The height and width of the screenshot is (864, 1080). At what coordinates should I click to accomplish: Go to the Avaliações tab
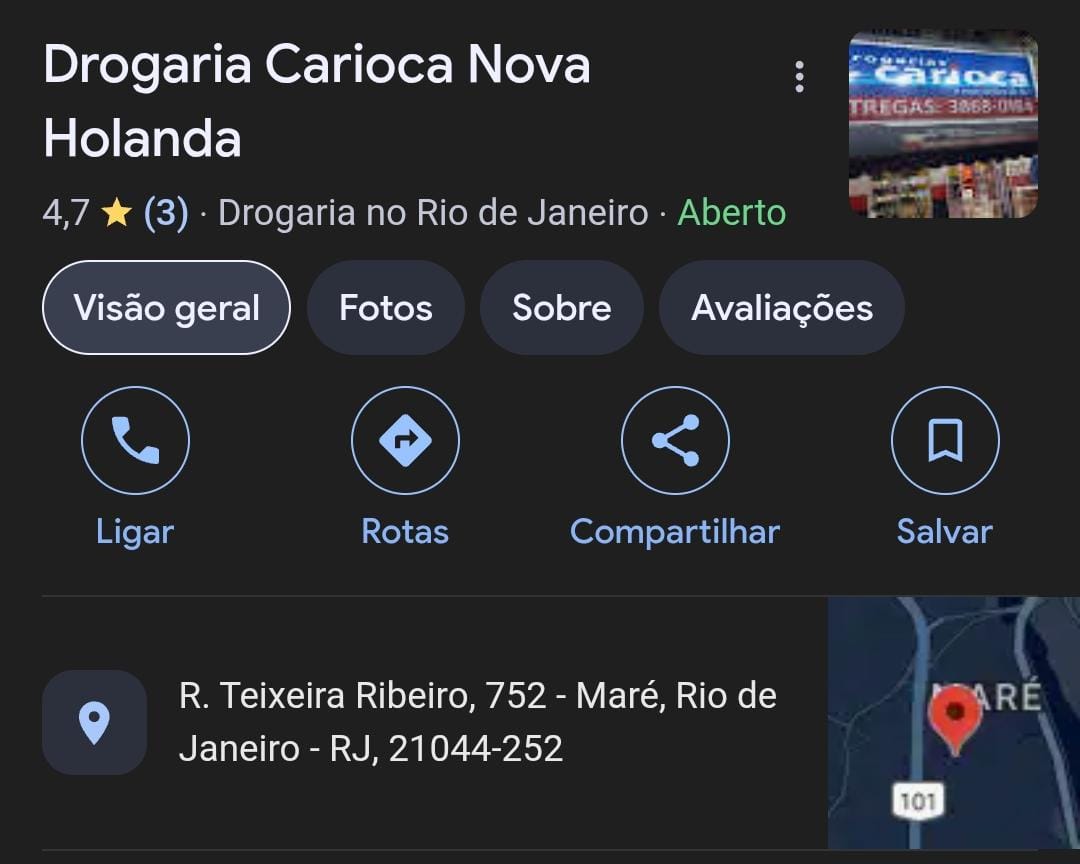click(x=781, y=308)
